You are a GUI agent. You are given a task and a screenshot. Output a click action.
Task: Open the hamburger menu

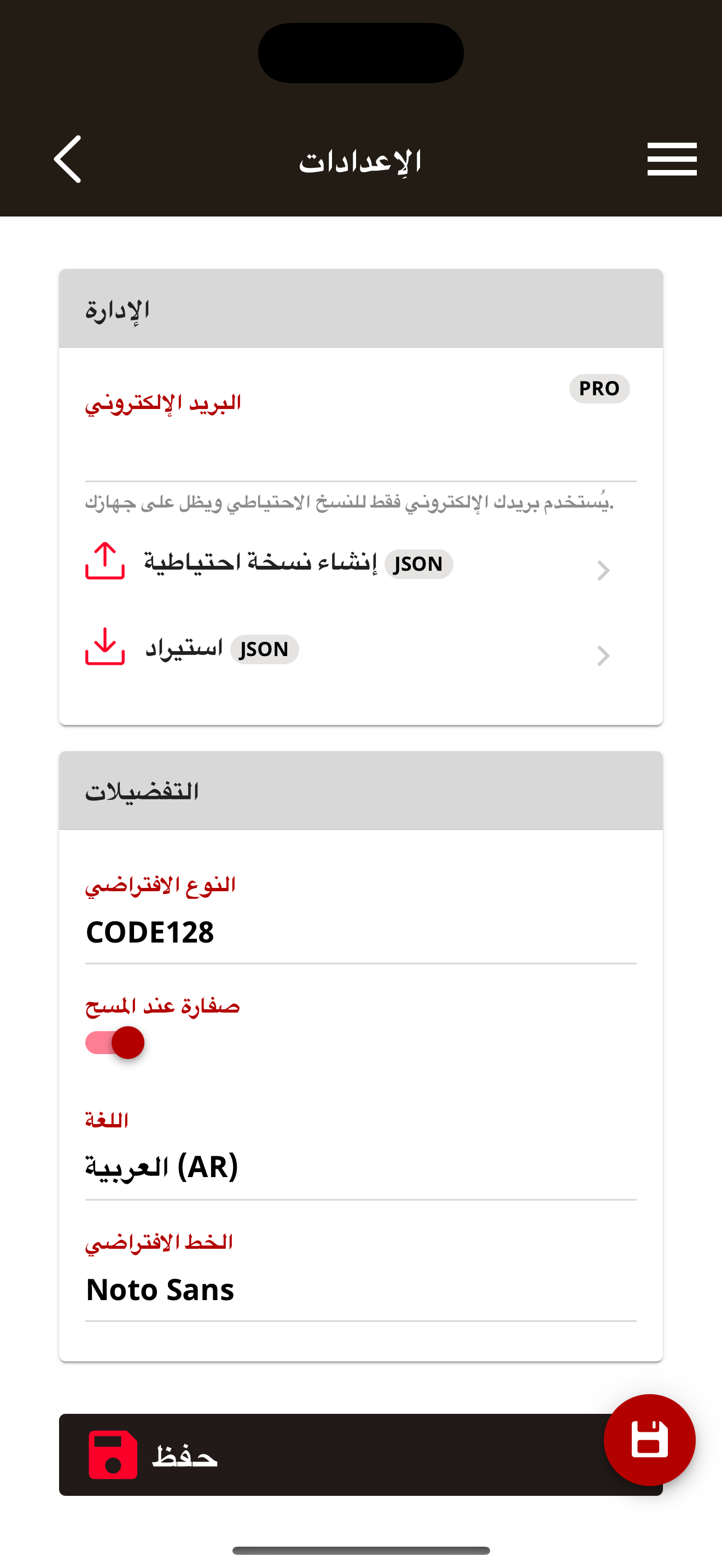pyautogui.click(x=672, y=160)
